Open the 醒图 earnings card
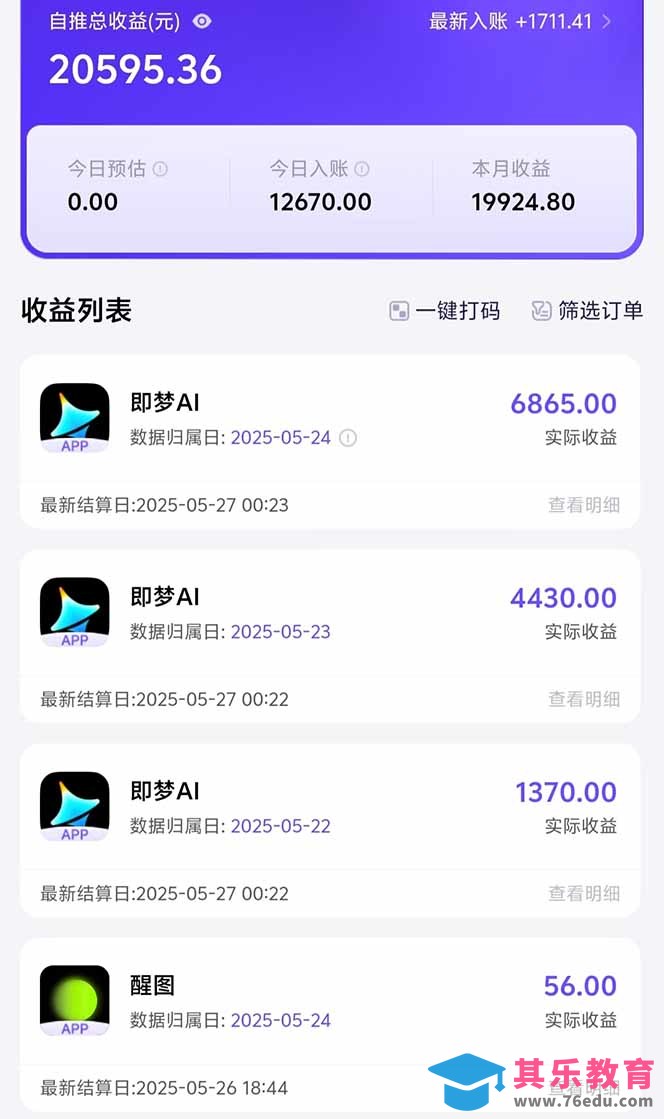The width and height of the screenshot is (664, 1119). (330, 1000)
